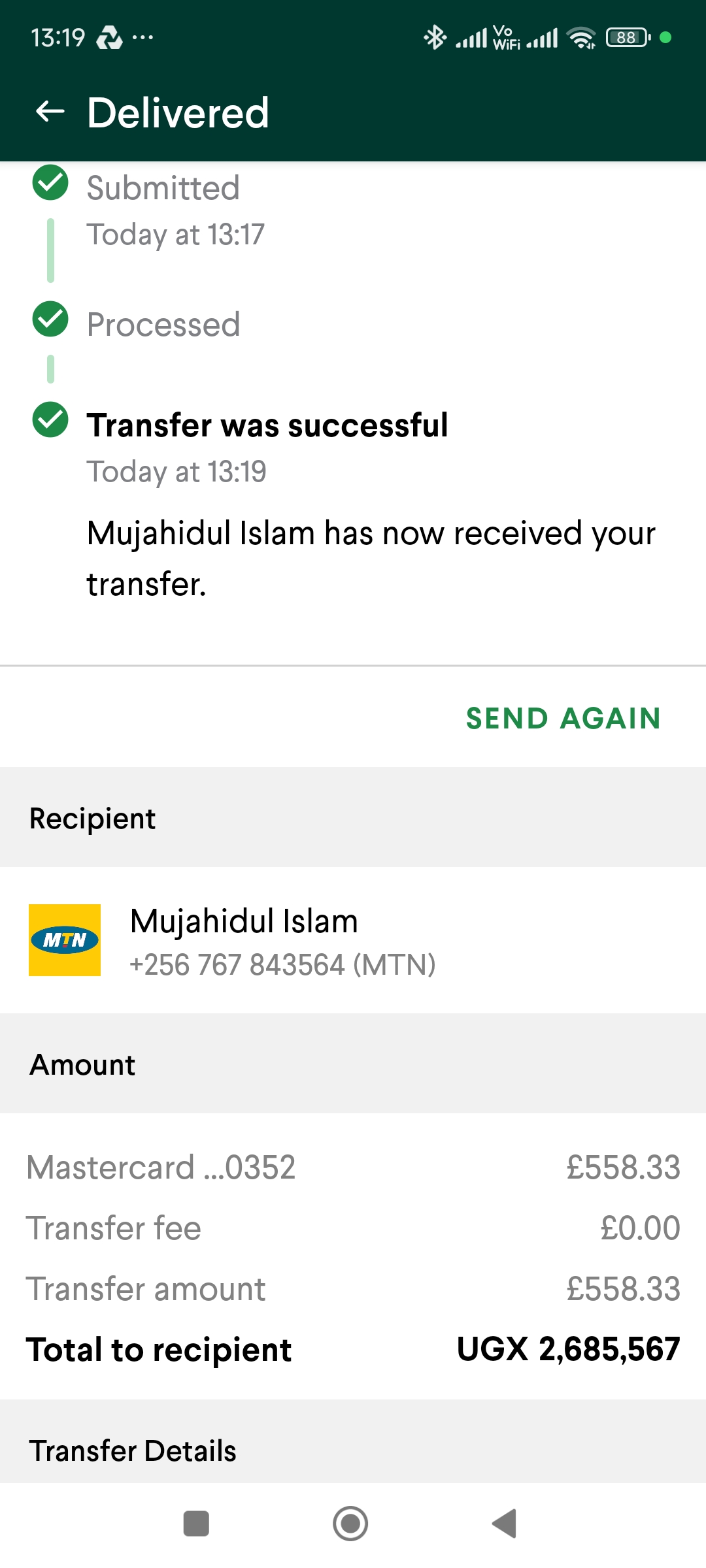The image size is (706, 1568).
Task: Tap SEND AGAIN to repeat the transfer
Action: [x=563, y=718]
